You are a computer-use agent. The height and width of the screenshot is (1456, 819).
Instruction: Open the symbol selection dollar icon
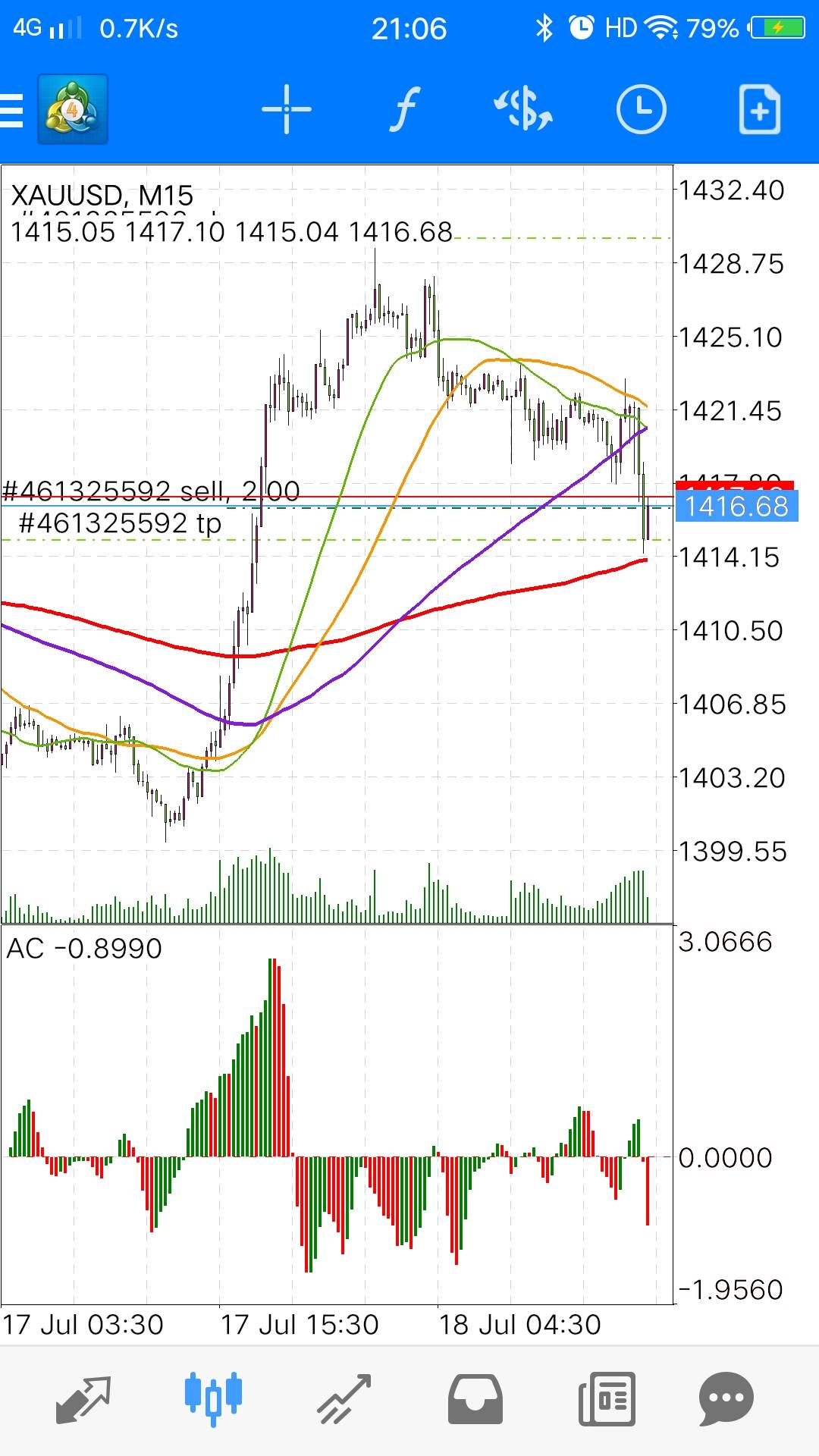pyautogui.click(x=523, y=110)
